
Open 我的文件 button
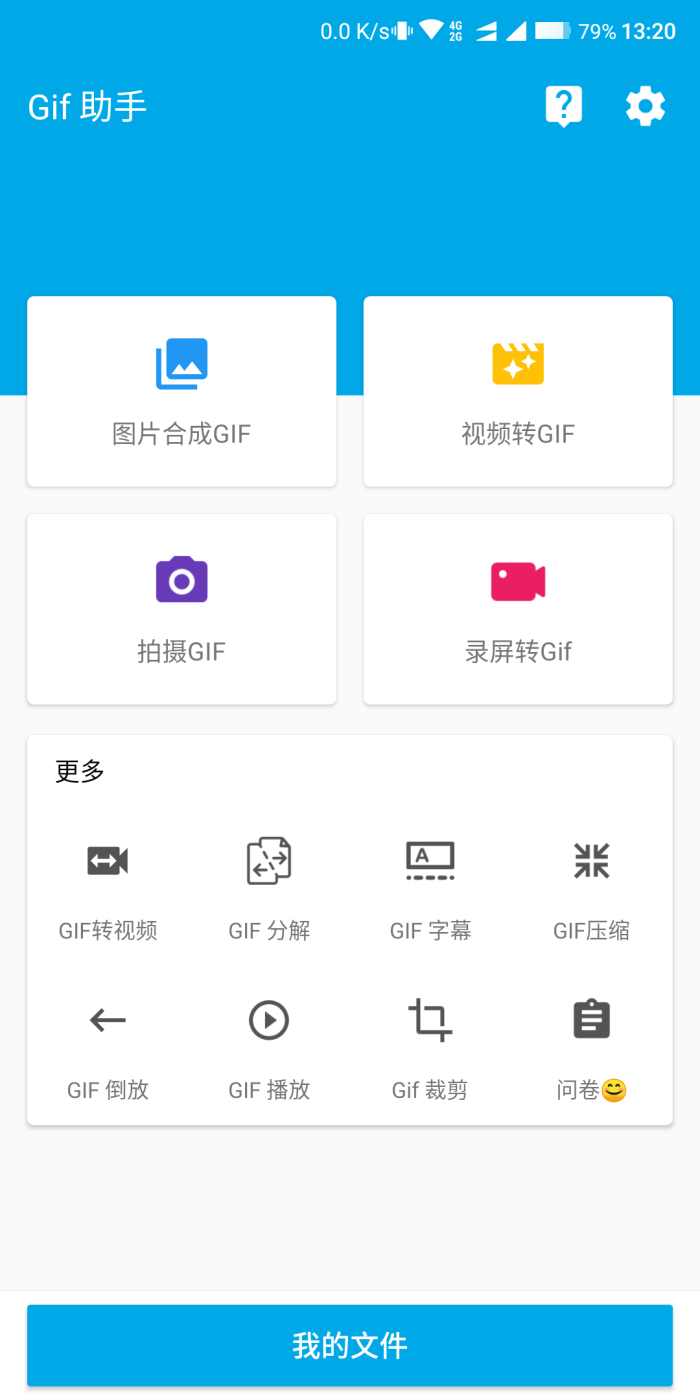tap(350, 1345)
